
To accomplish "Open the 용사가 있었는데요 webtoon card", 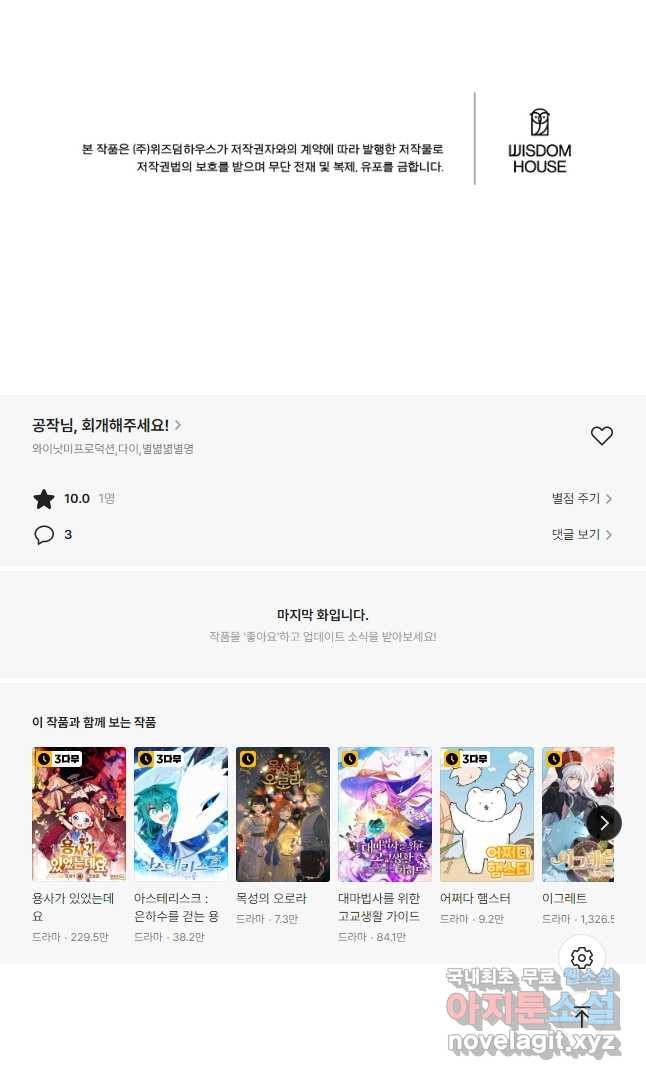I will coord(79,814).
